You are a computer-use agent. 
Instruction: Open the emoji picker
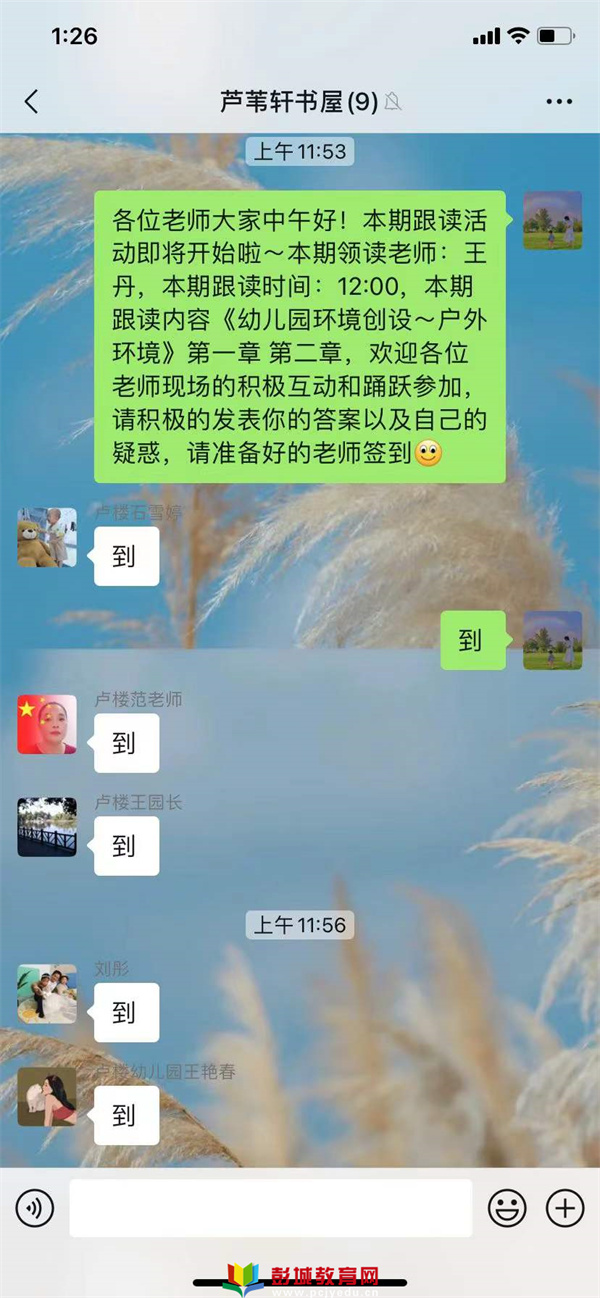click(x=507, y=1209)
